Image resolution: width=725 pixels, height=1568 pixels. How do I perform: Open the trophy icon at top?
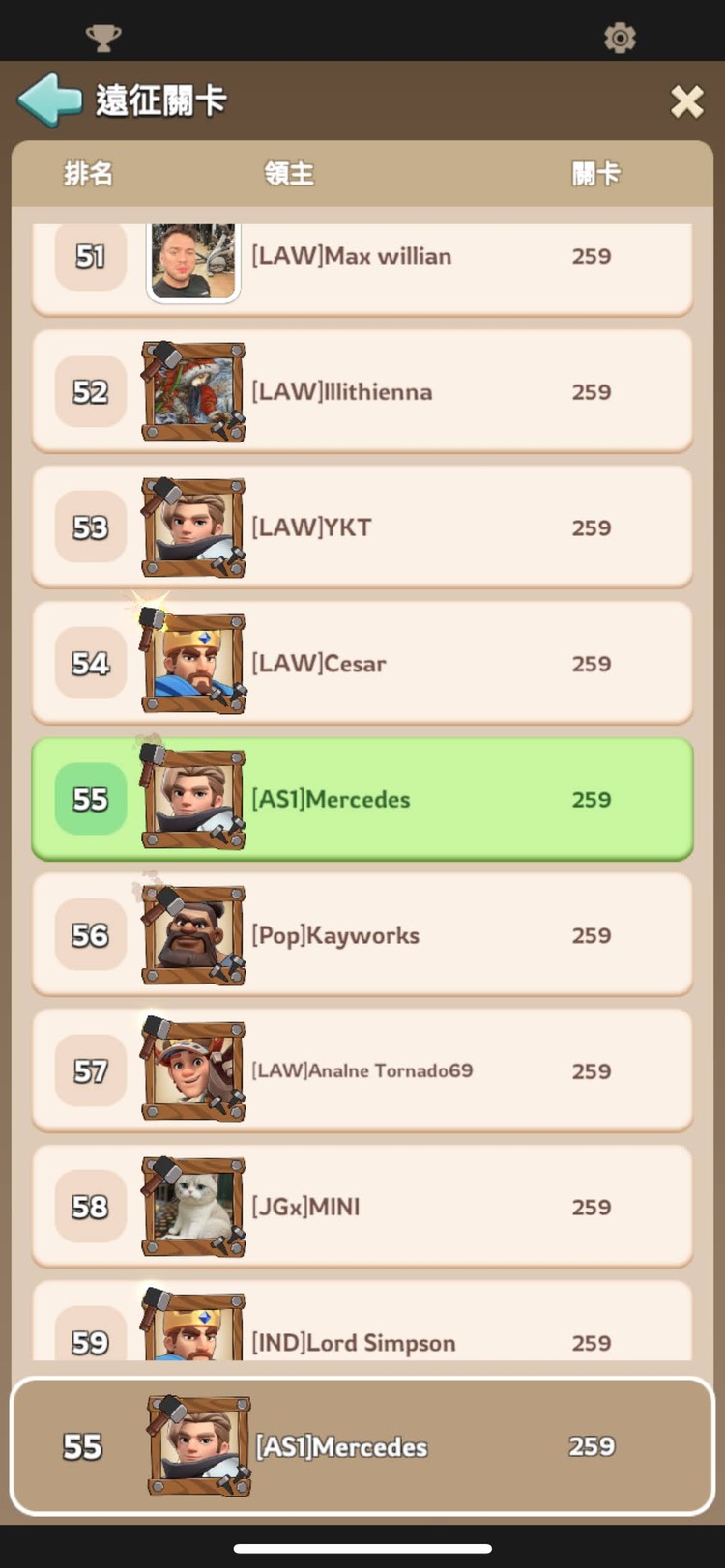point(102,38)
